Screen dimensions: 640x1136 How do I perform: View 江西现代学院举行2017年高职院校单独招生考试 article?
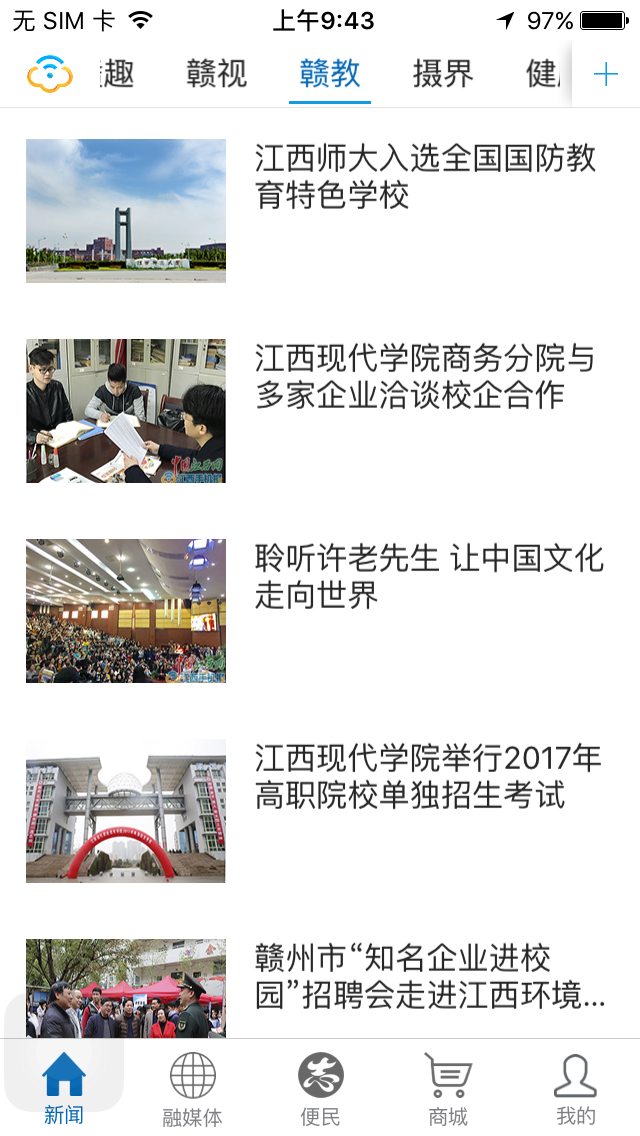[428, 777]
